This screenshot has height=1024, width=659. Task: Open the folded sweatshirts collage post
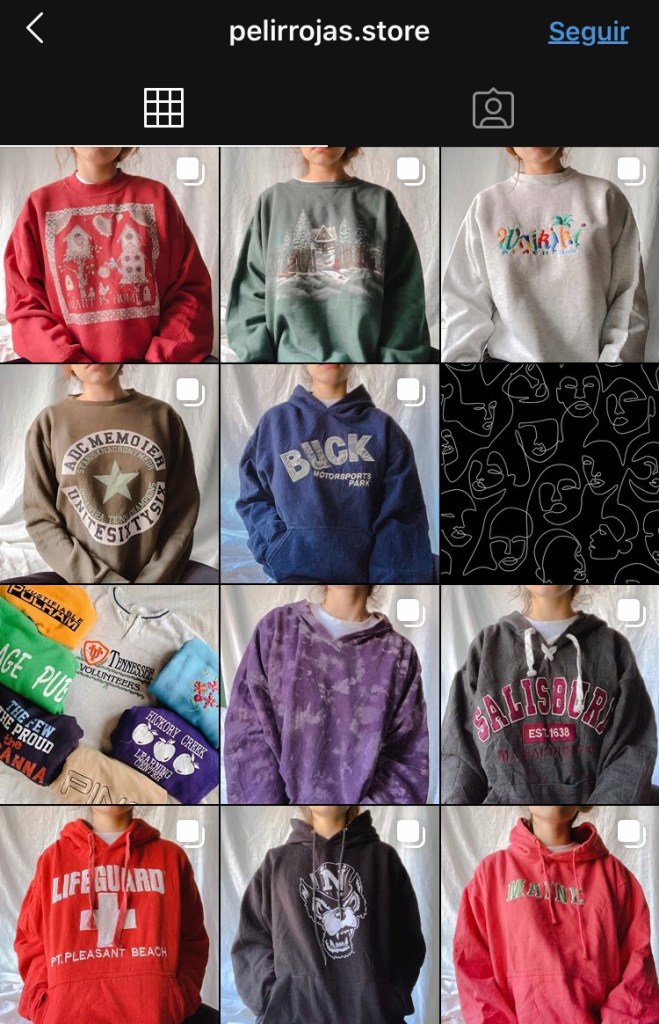coord(109,695)
